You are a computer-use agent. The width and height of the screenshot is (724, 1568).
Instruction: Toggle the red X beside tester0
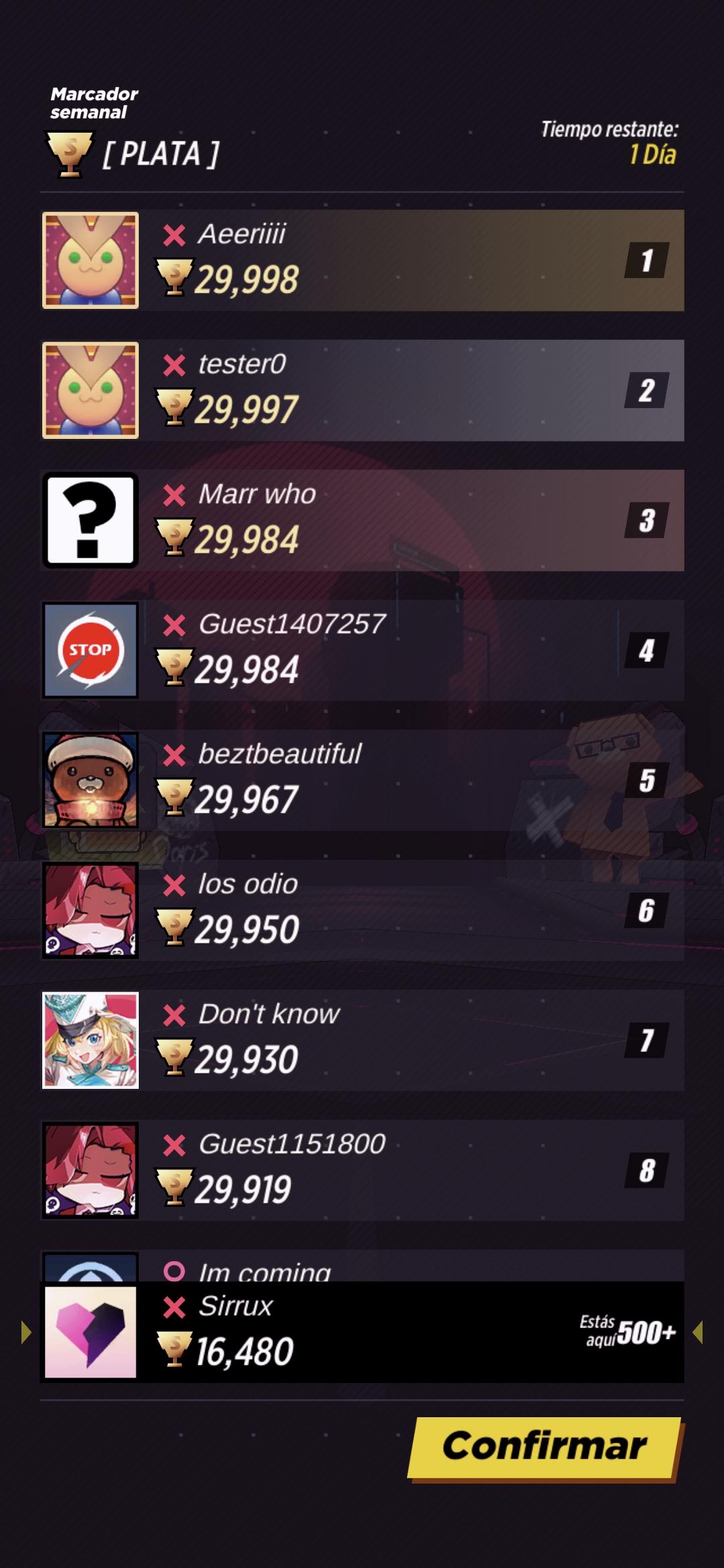(x=176, y=363)
